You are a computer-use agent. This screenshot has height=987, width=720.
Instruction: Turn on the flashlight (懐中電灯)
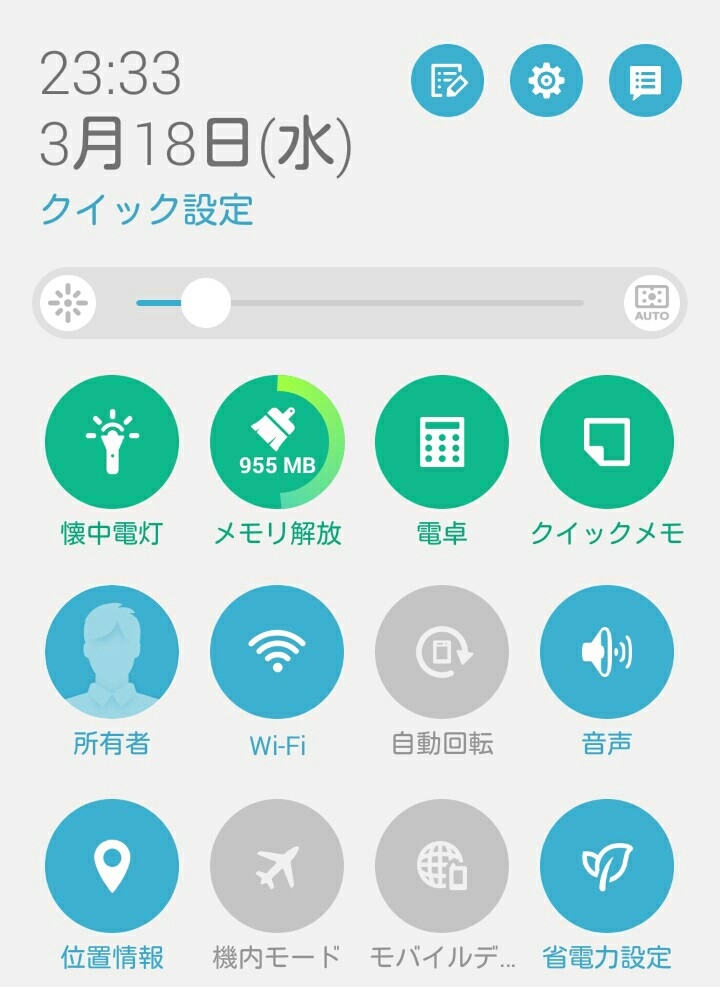pyautogui.click(x=112, y=442)
